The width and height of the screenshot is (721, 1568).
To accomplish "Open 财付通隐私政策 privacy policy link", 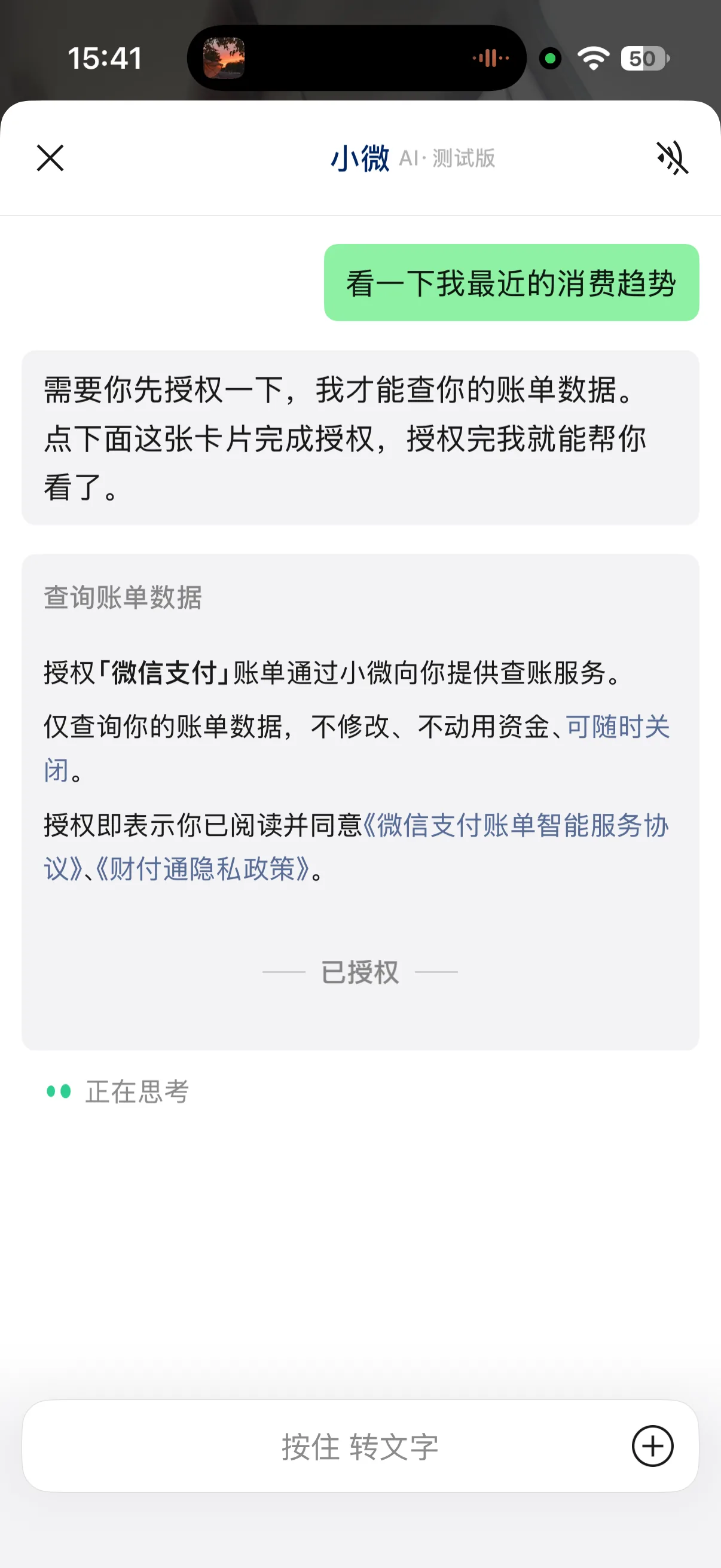I will point(203,868).
